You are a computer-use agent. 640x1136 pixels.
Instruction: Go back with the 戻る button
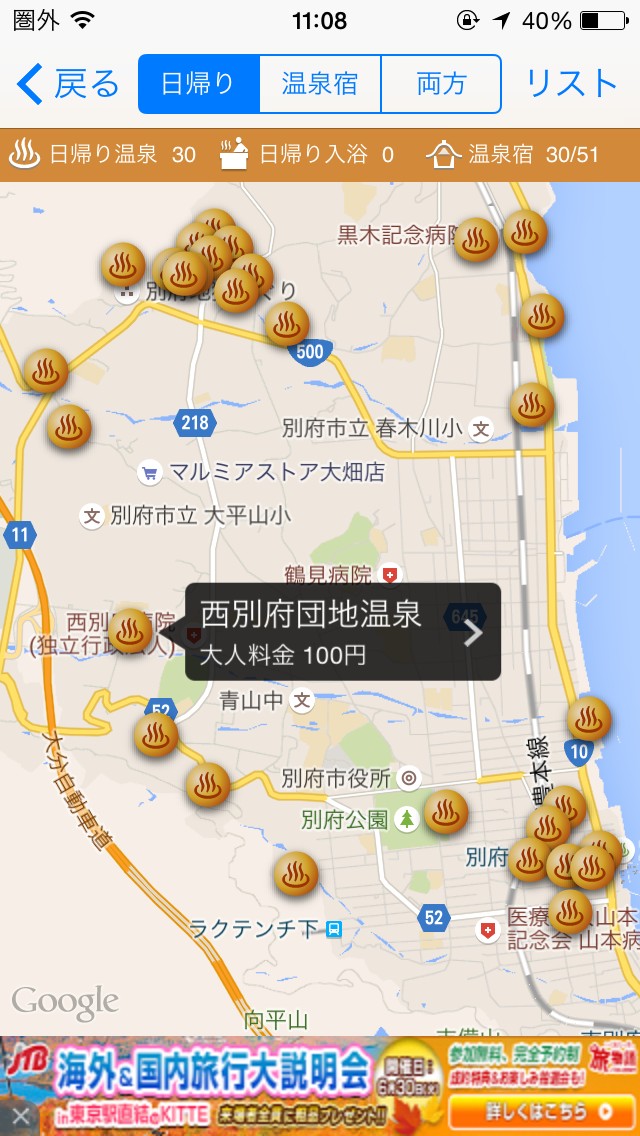pyautogui.click(x=68, y=84)
